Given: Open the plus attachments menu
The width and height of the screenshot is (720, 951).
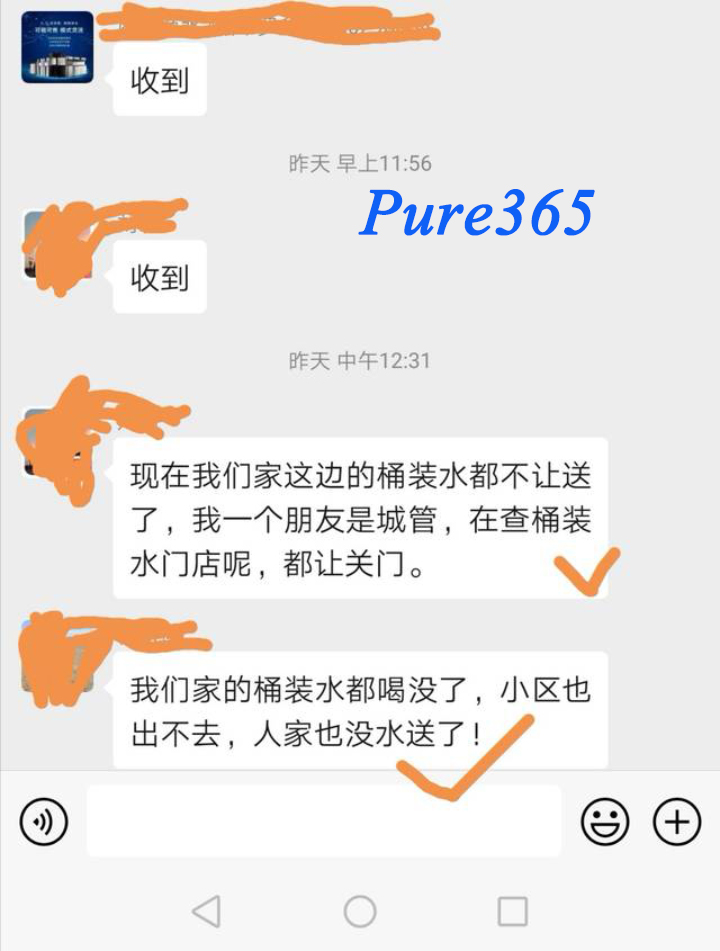Looking at the screenshot, I should 677,822.
